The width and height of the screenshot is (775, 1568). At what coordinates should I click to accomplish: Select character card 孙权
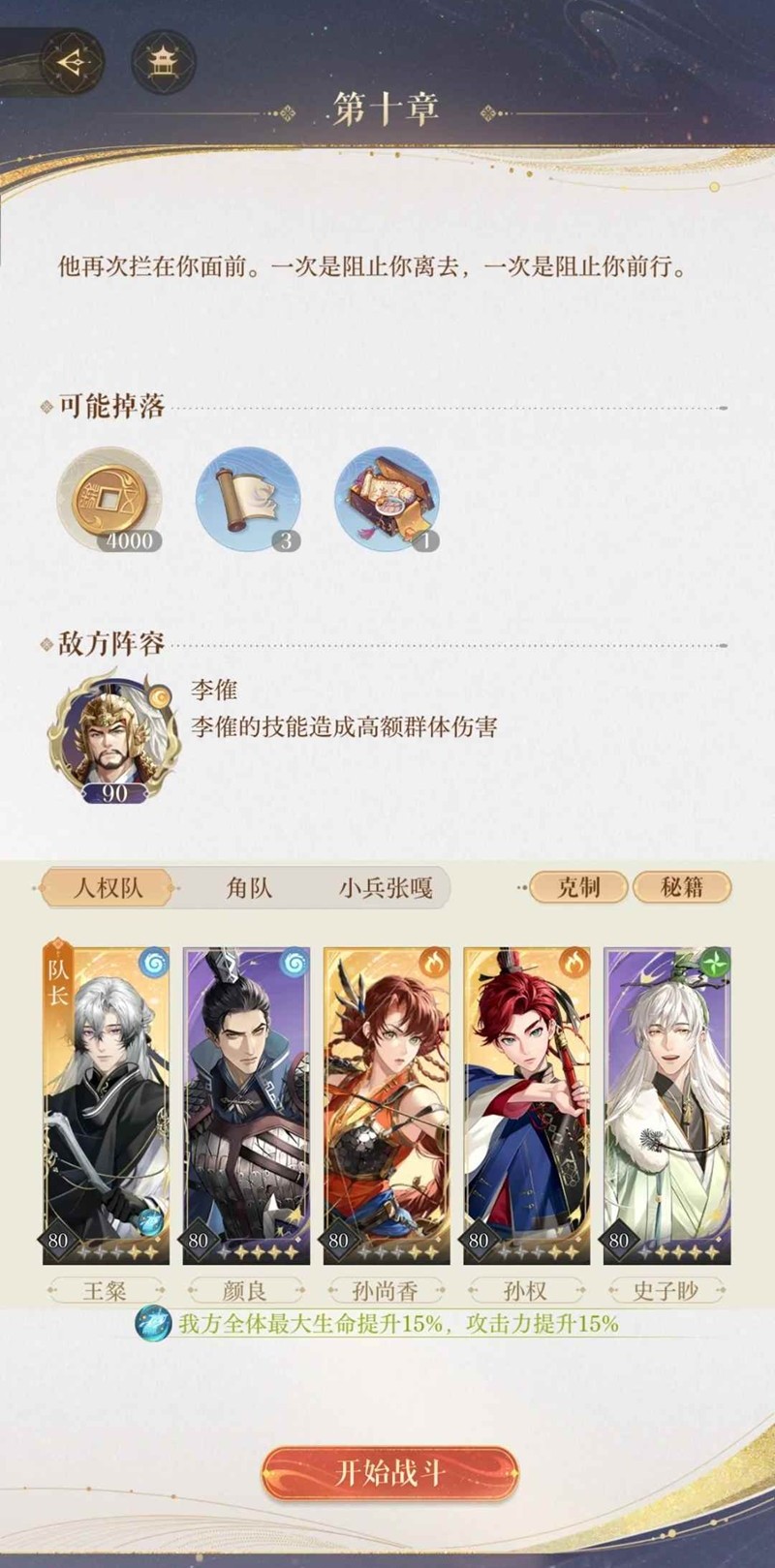(526, 1106)
